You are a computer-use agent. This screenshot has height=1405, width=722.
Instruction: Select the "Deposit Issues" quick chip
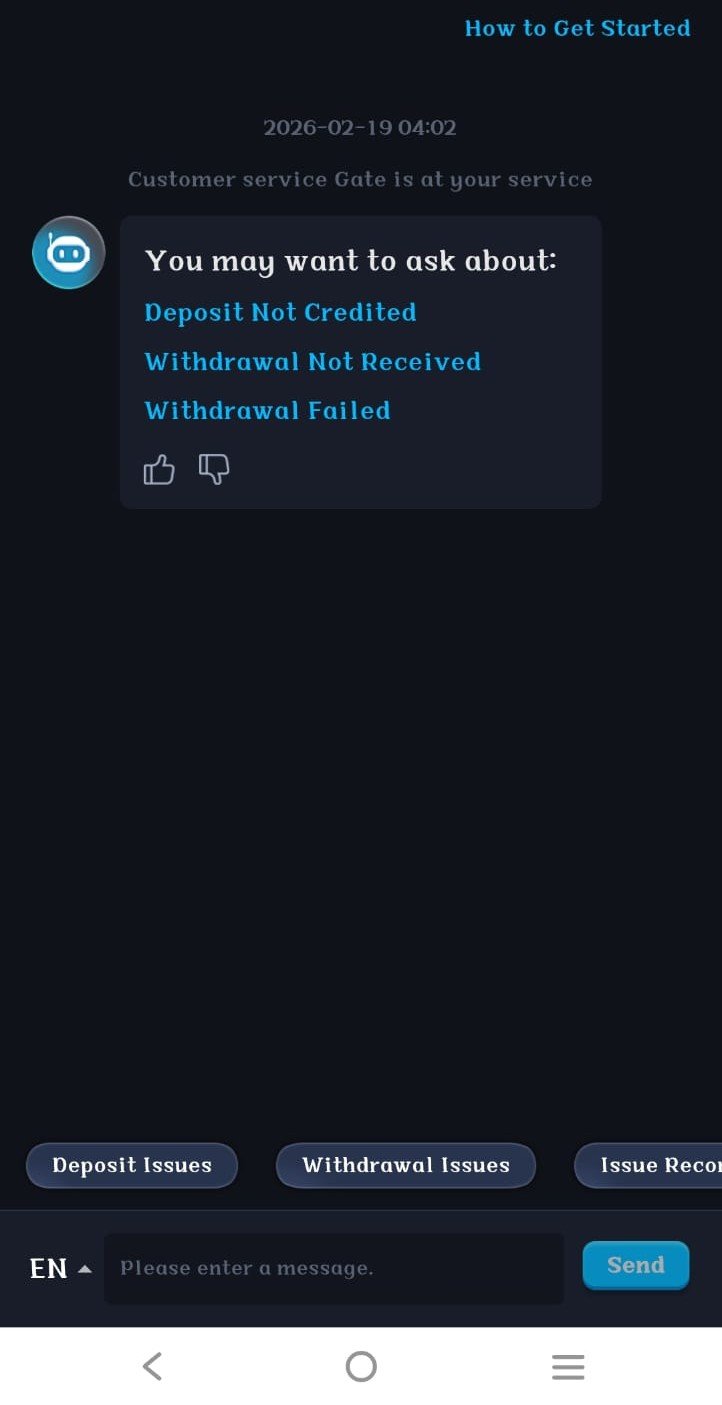coord(131,1165)
